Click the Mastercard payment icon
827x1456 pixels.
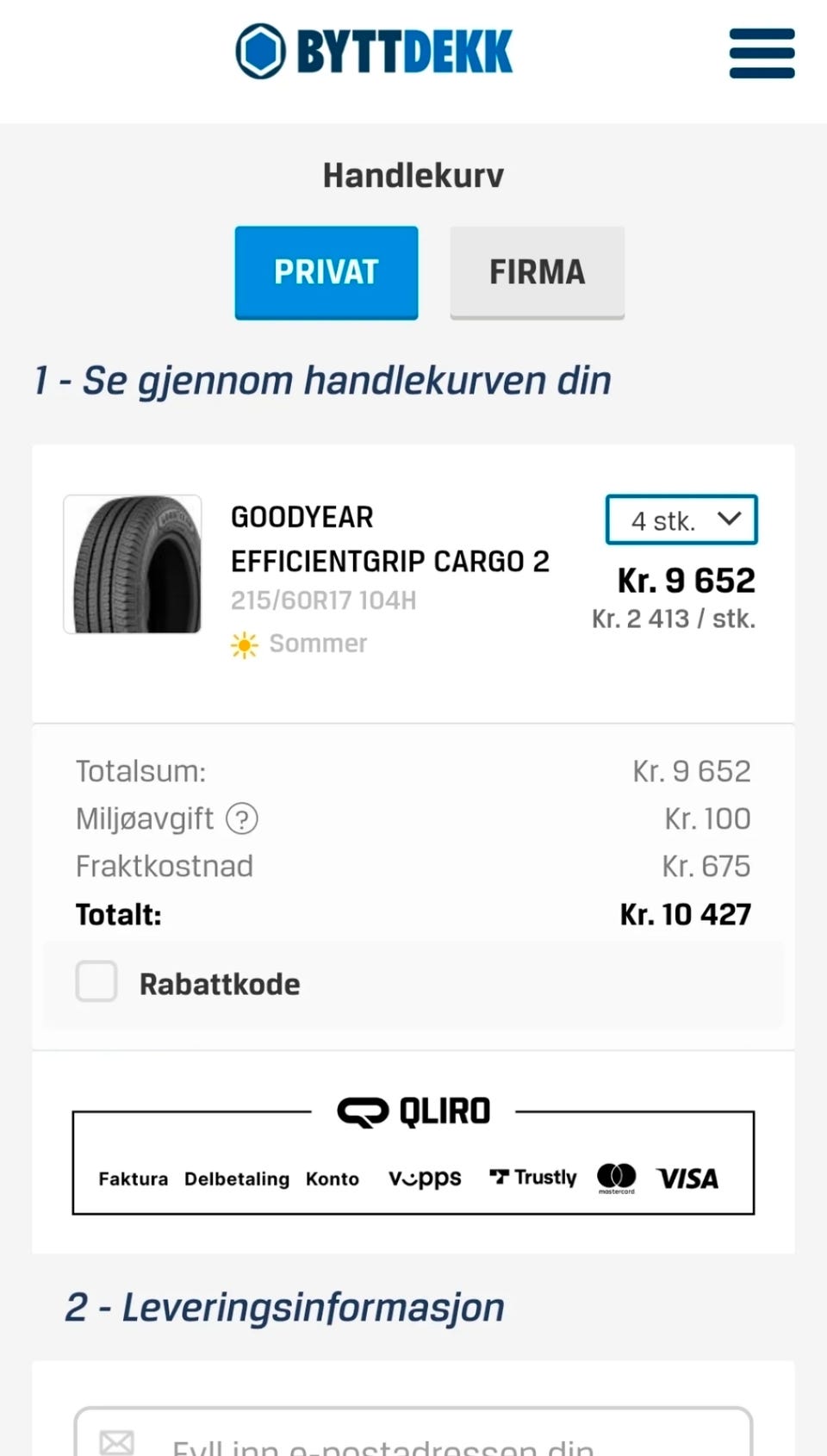tap(617, 1175)
